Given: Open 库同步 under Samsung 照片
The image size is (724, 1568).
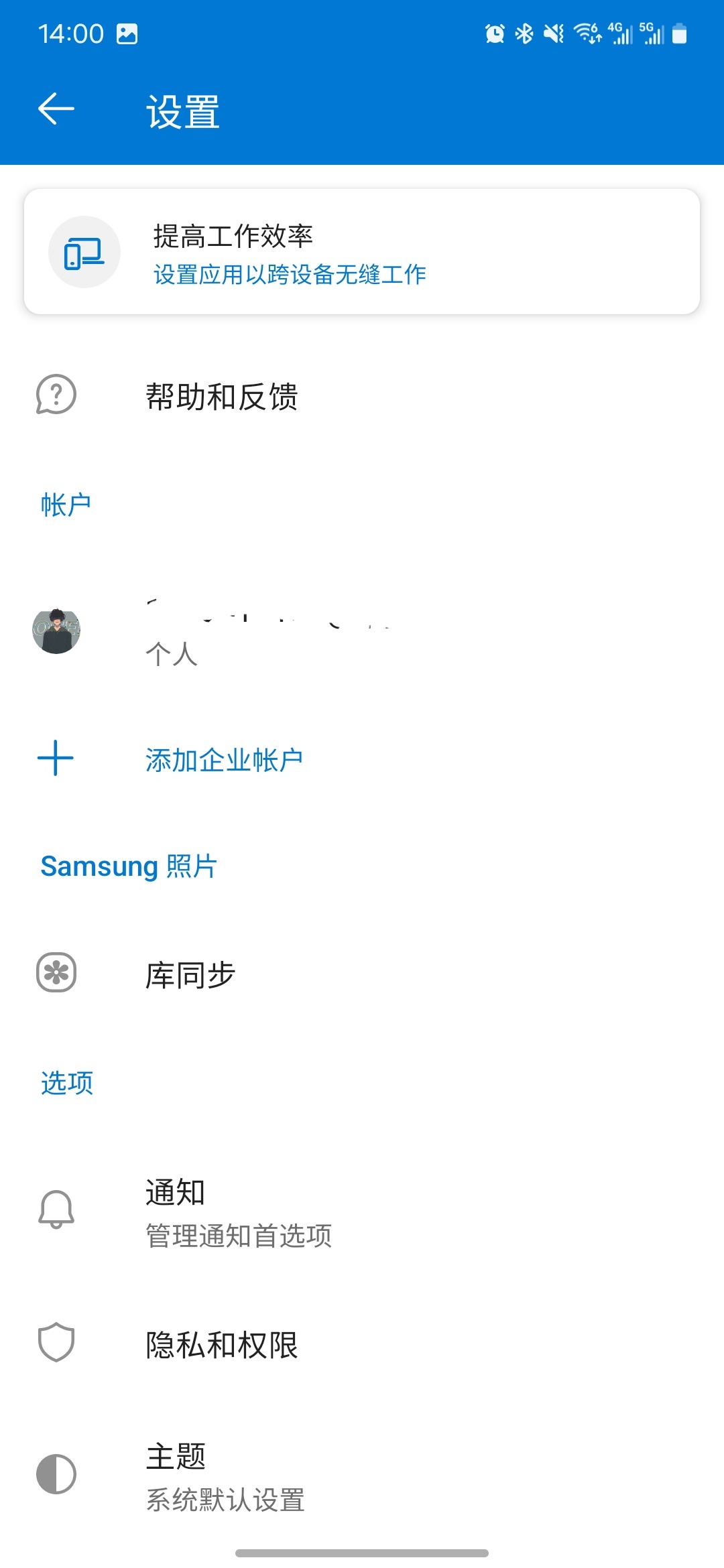Looking at the screenshot, I should [x=190, y=974].
